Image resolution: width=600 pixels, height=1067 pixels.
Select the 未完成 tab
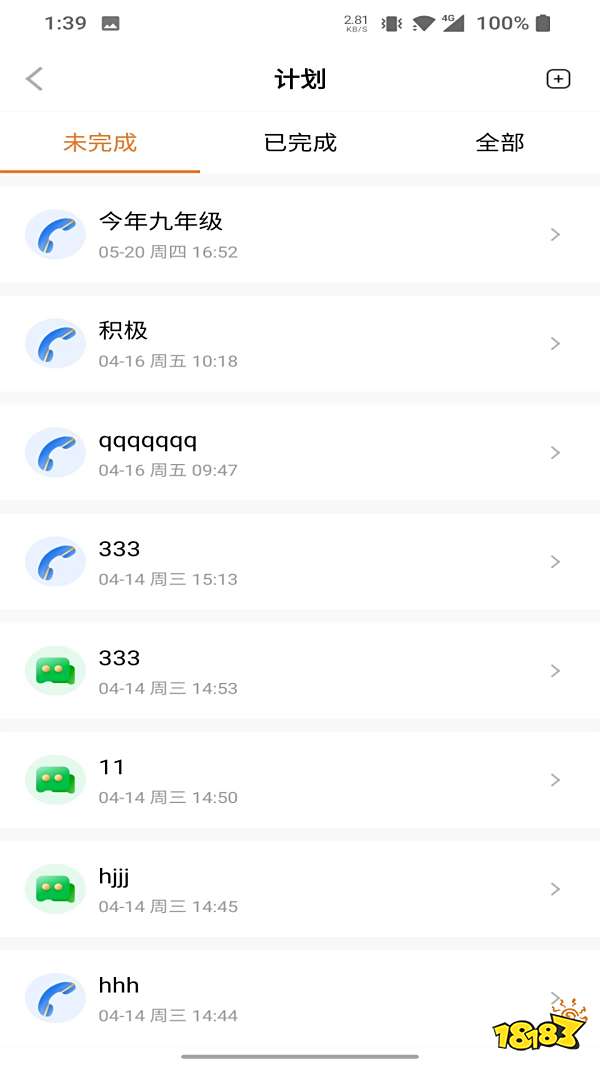click(100, 142)
